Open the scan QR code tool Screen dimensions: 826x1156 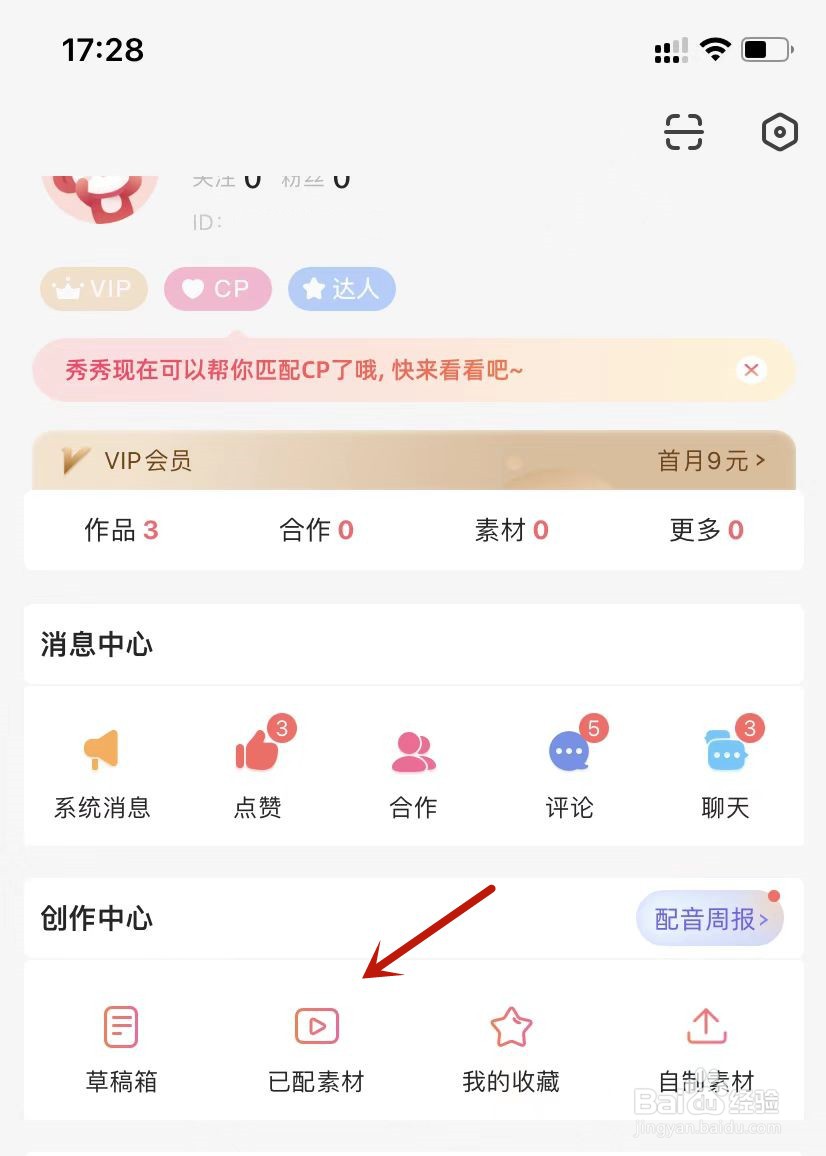(683, 131)
